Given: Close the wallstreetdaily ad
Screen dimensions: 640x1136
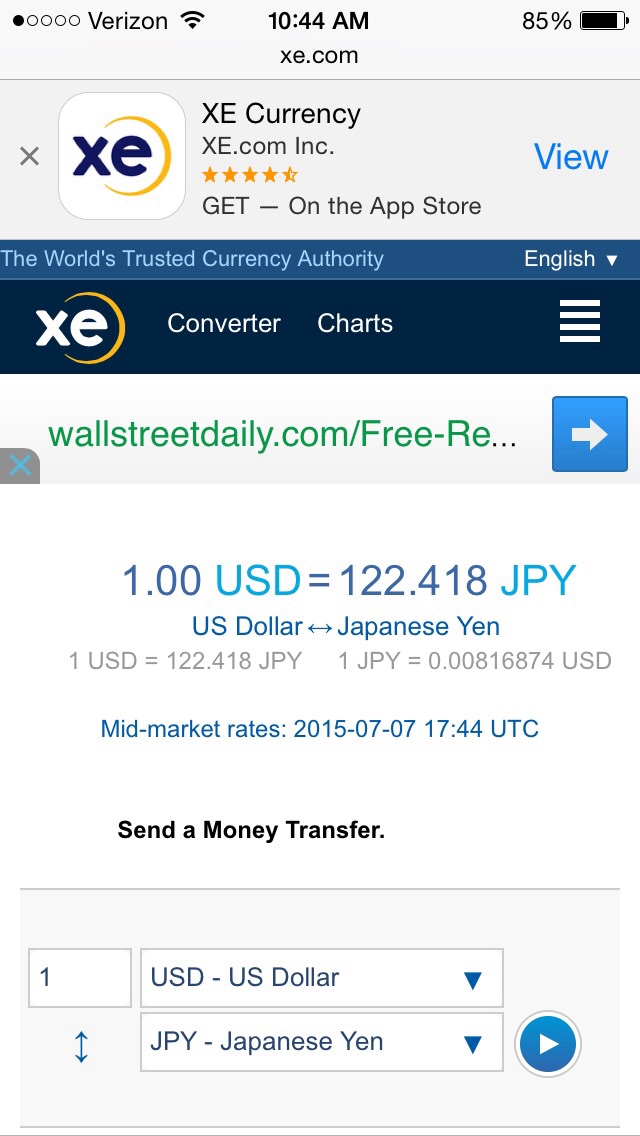Looking at the screenshot, I should point(20,466).
